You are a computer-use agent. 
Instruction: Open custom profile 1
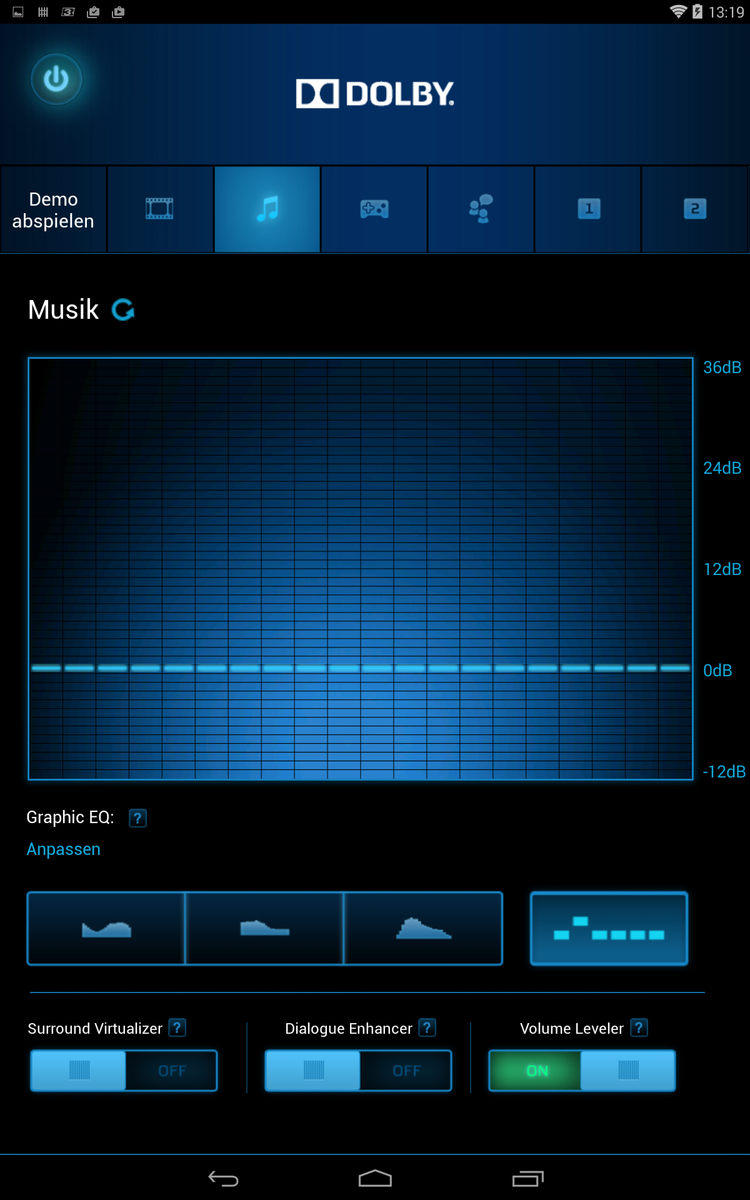click(x=588, y=209)
